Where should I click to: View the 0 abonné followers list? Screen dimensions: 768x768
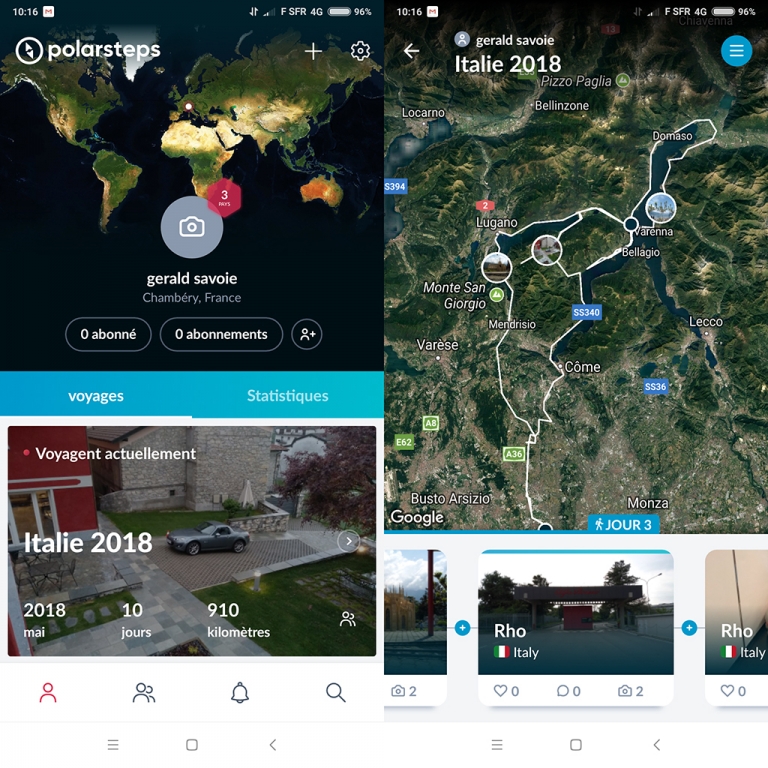click(x=108, y=334)
